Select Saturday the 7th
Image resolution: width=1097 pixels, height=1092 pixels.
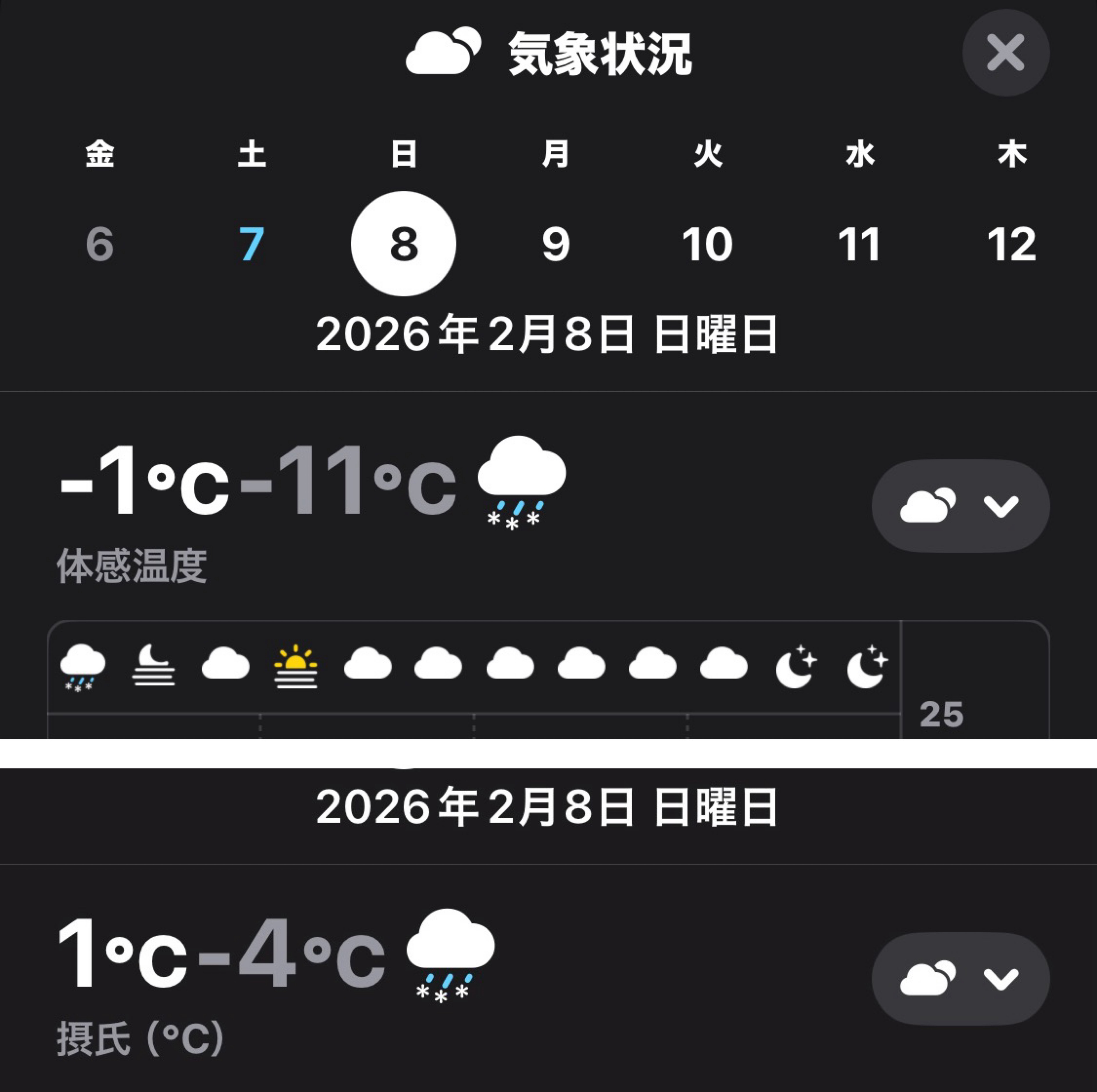click(251, 244)
